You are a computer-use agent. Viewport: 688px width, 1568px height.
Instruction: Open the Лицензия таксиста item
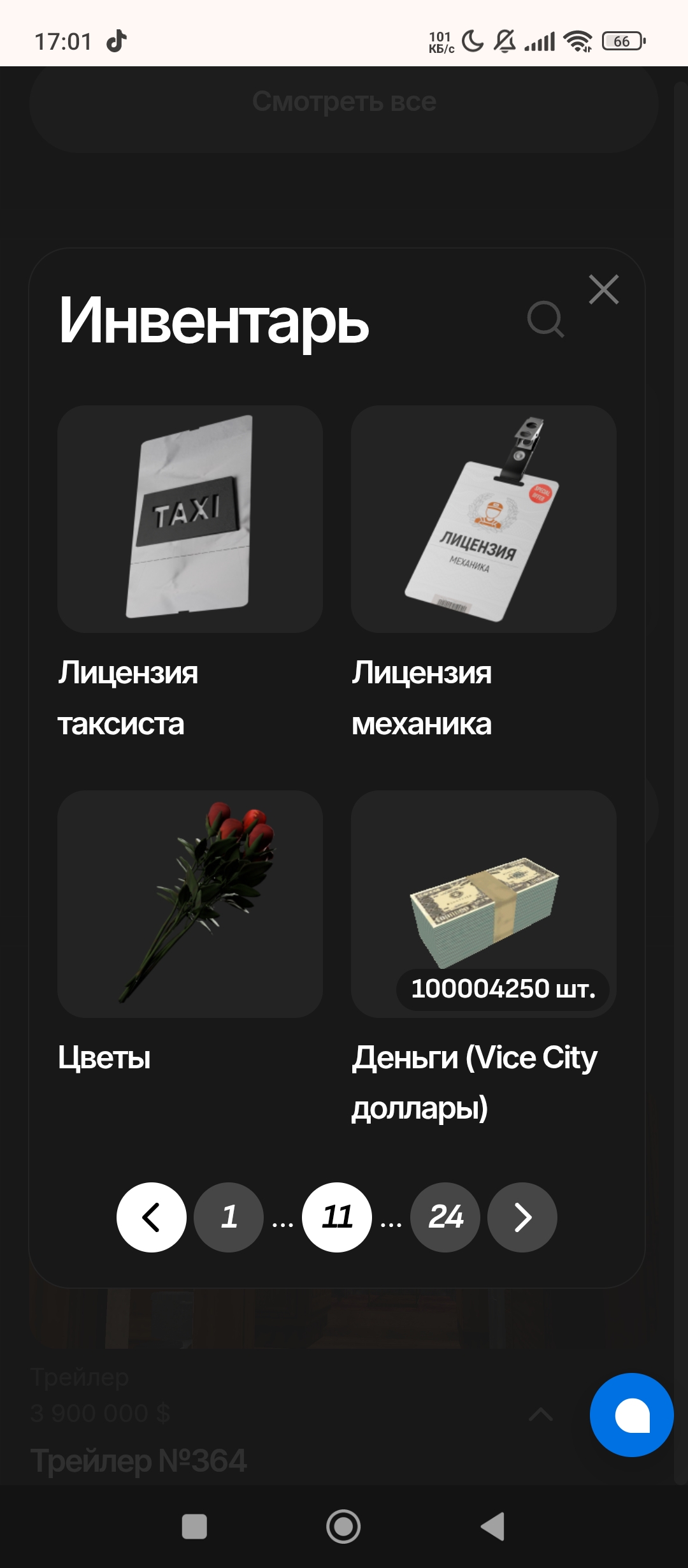[x=190, y=519]
